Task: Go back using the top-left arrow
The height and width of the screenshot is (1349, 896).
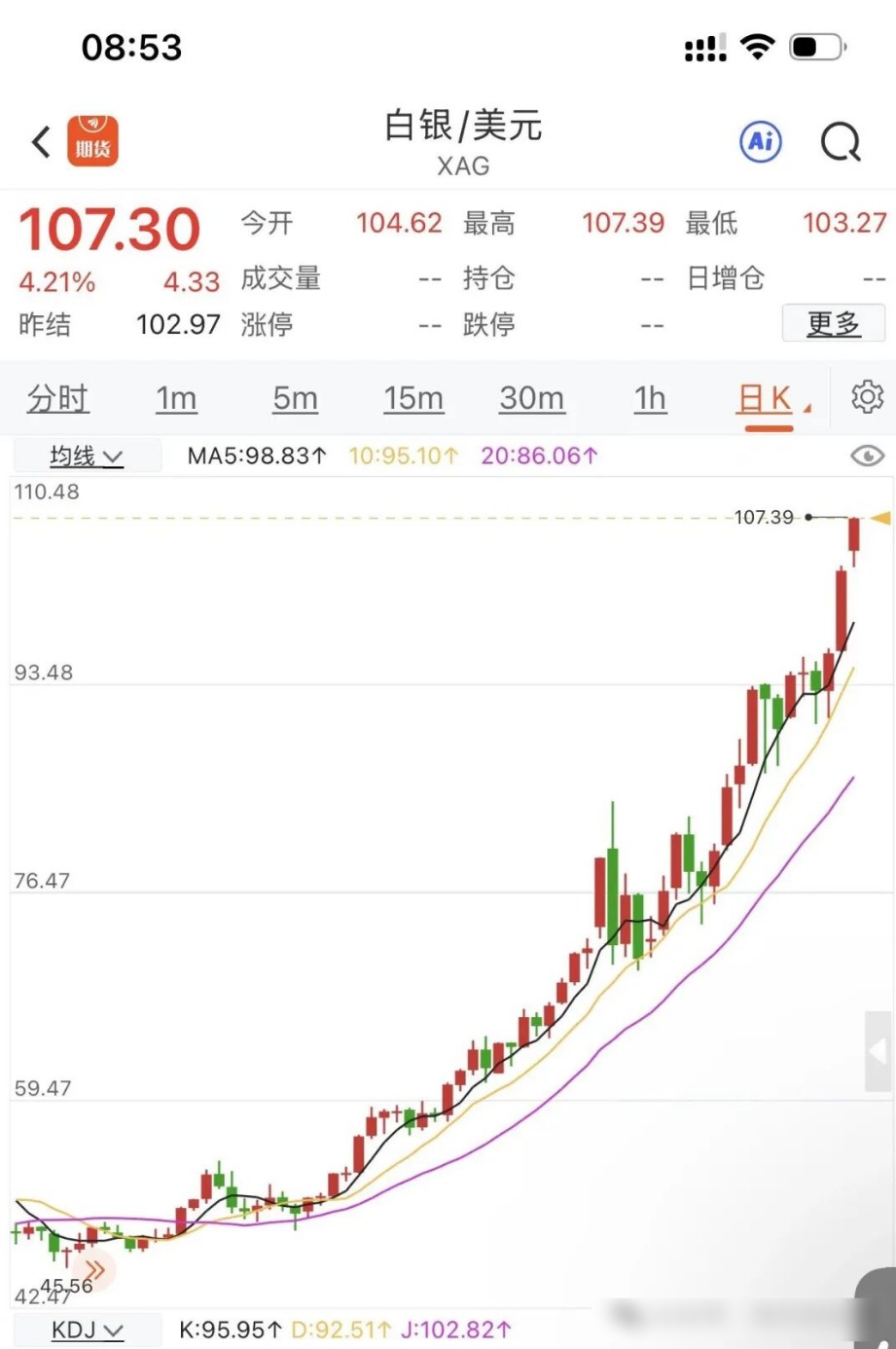Action: (41, 142)
